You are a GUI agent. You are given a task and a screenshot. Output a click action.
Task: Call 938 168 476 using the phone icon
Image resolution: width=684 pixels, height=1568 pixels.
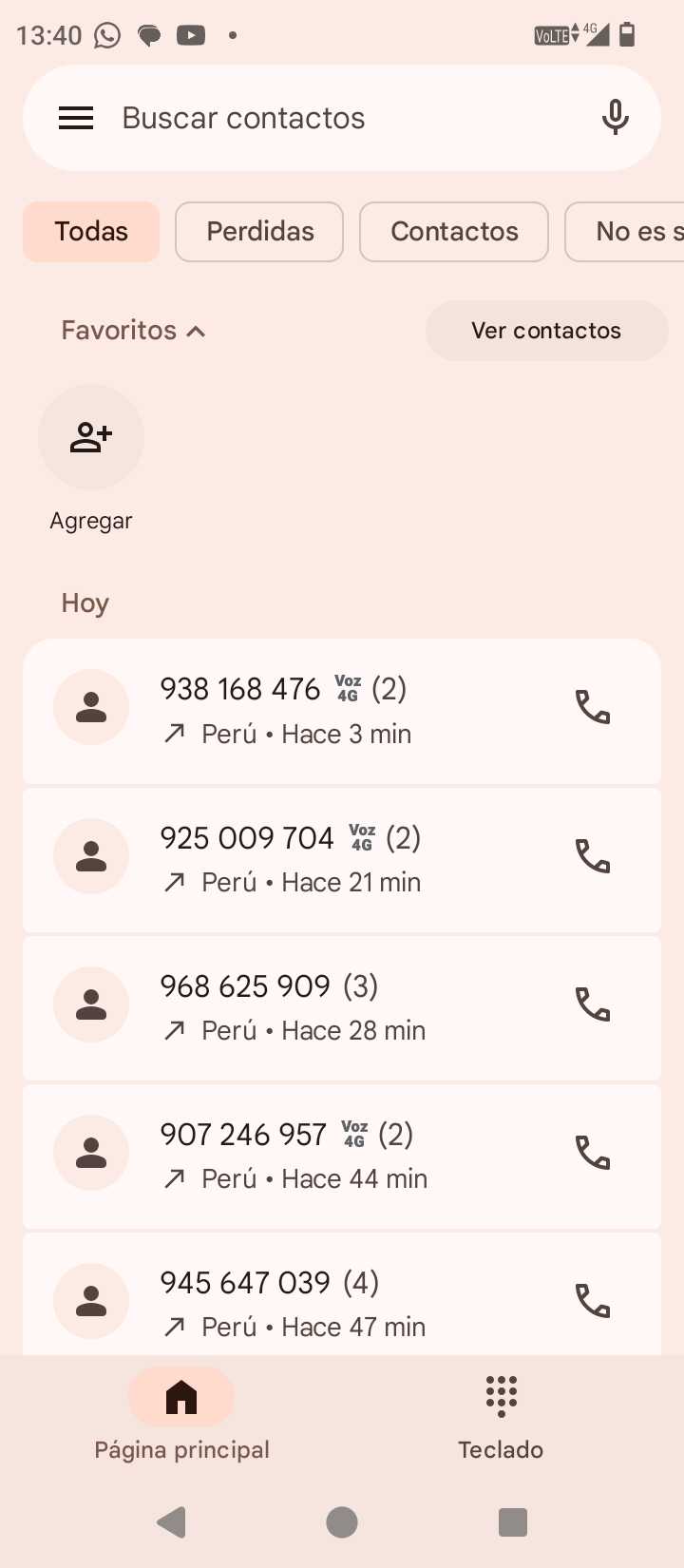coord(593,708)
